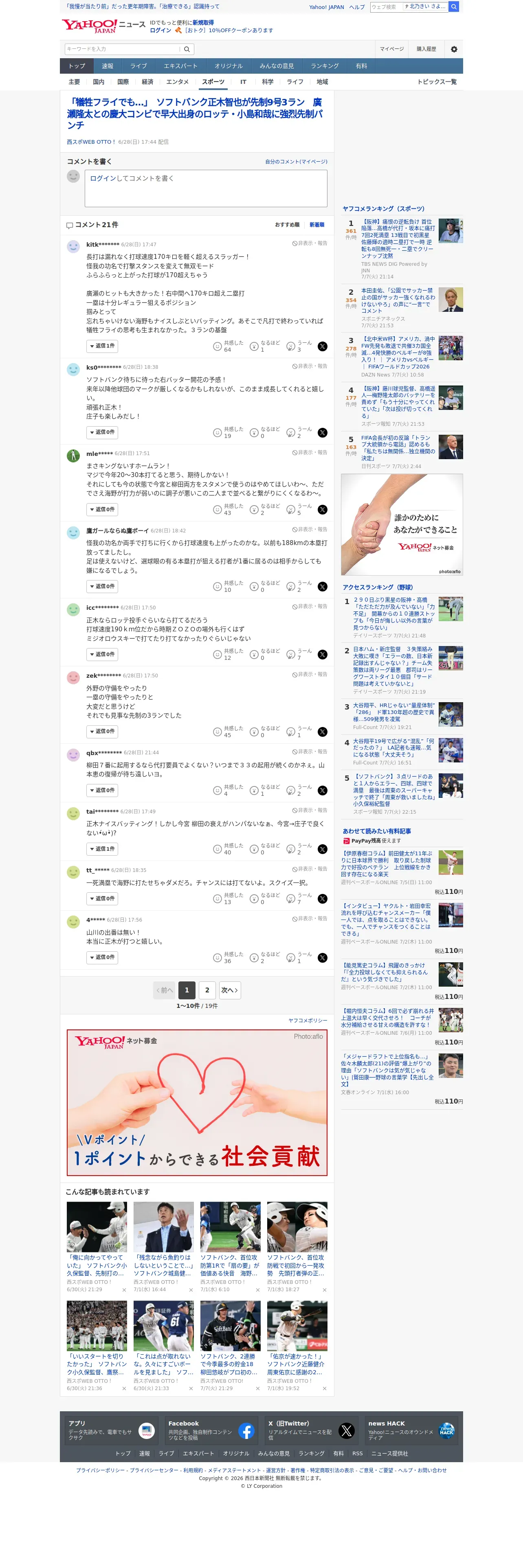This screenshot has width=523, height=1568.
Task: Open ranked article 1 about 阪神 逆転負け
Action: coord(398,239)
